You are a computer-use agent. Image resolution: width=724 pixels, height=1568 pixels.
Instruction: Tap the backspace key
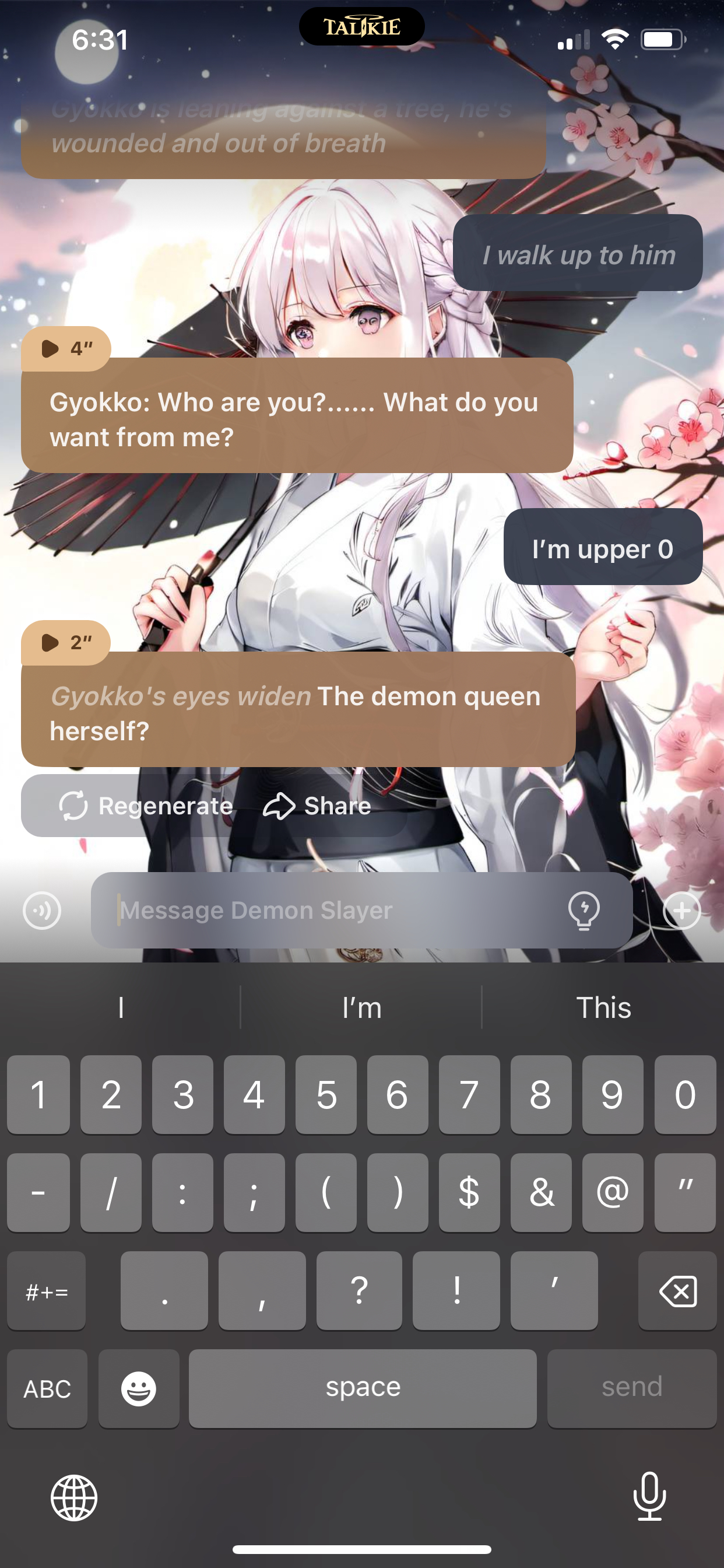(677, 1290)
